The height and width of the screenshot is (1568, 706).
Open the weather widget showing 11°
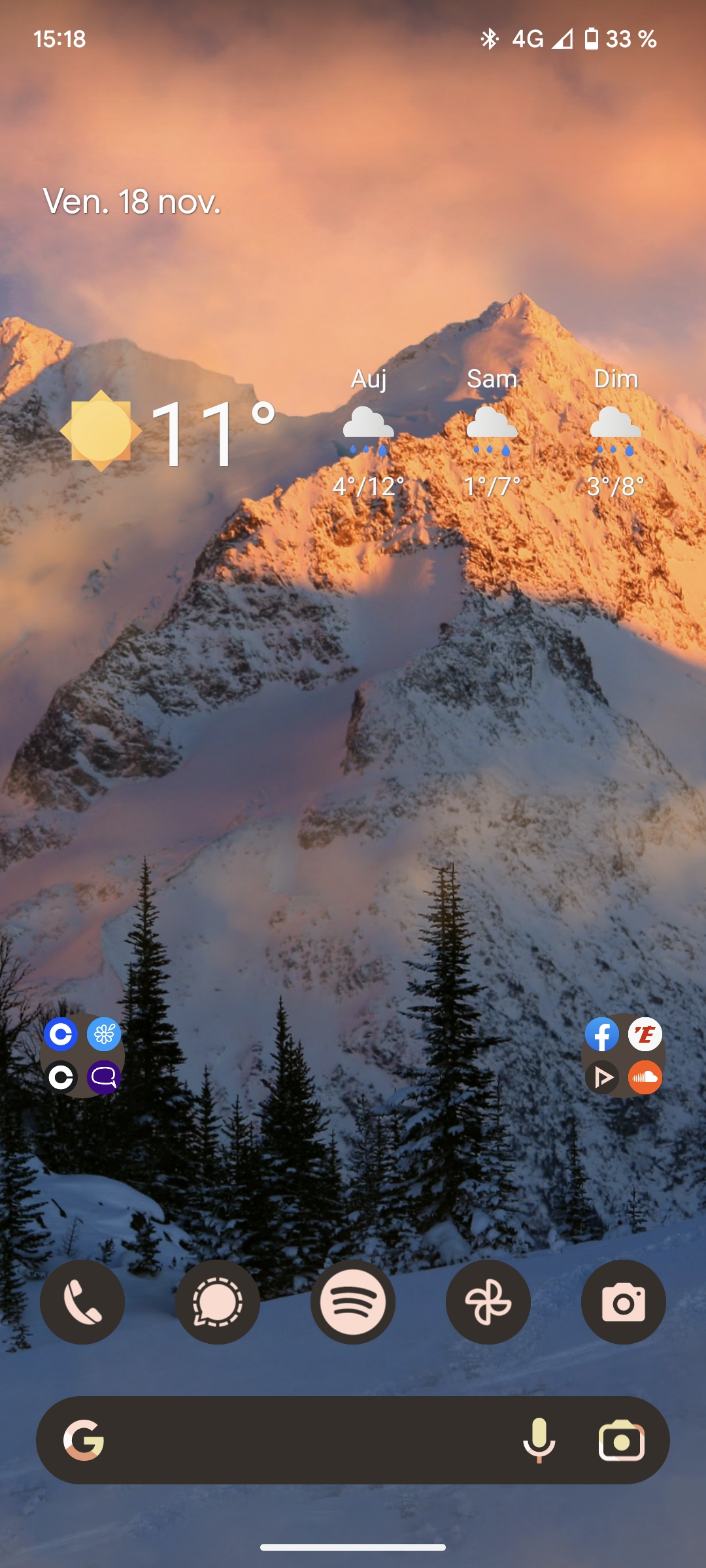[170, 433]
